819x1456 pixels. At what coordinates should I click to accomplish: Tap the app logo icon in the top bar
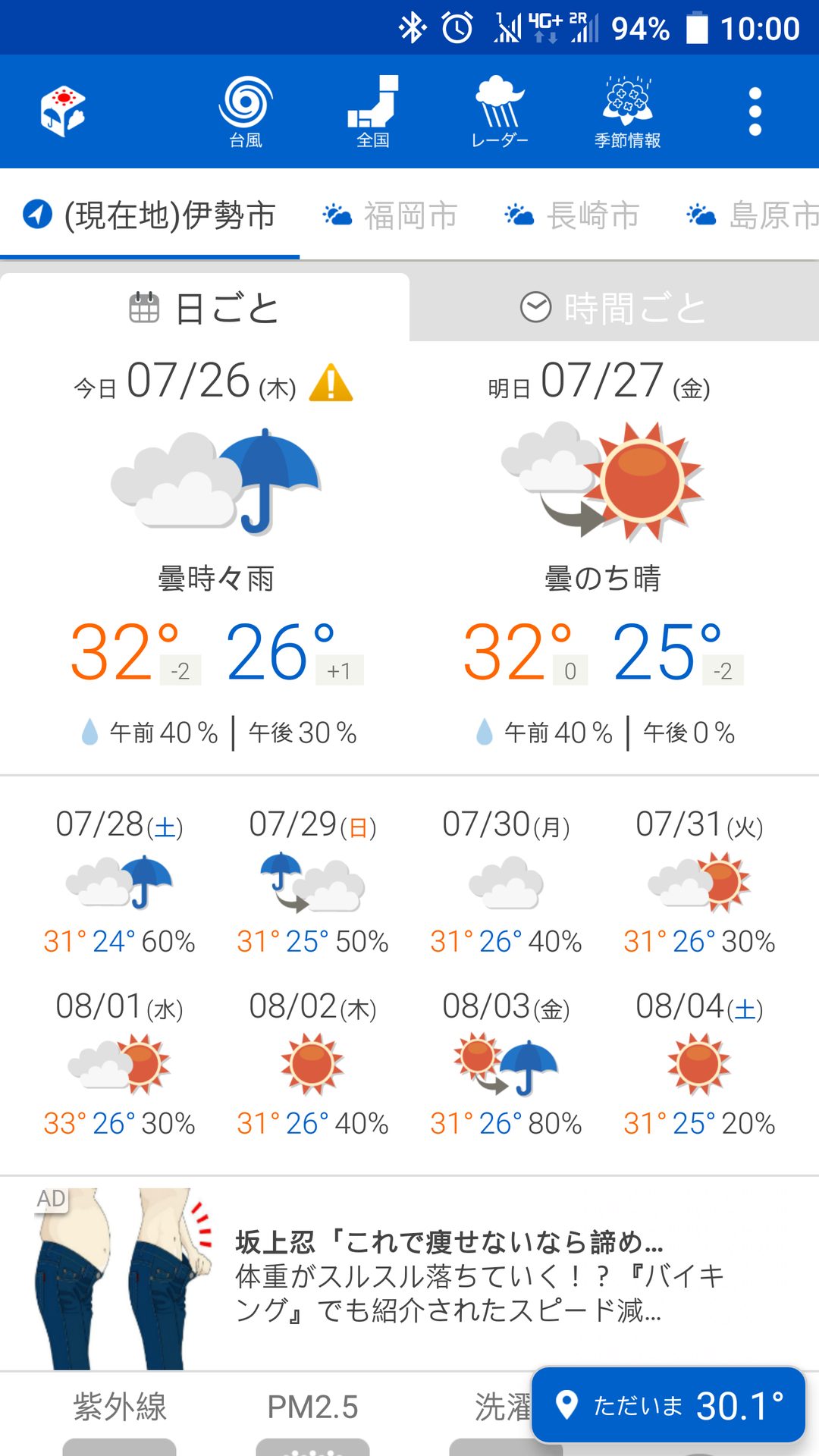coord(63,111)
